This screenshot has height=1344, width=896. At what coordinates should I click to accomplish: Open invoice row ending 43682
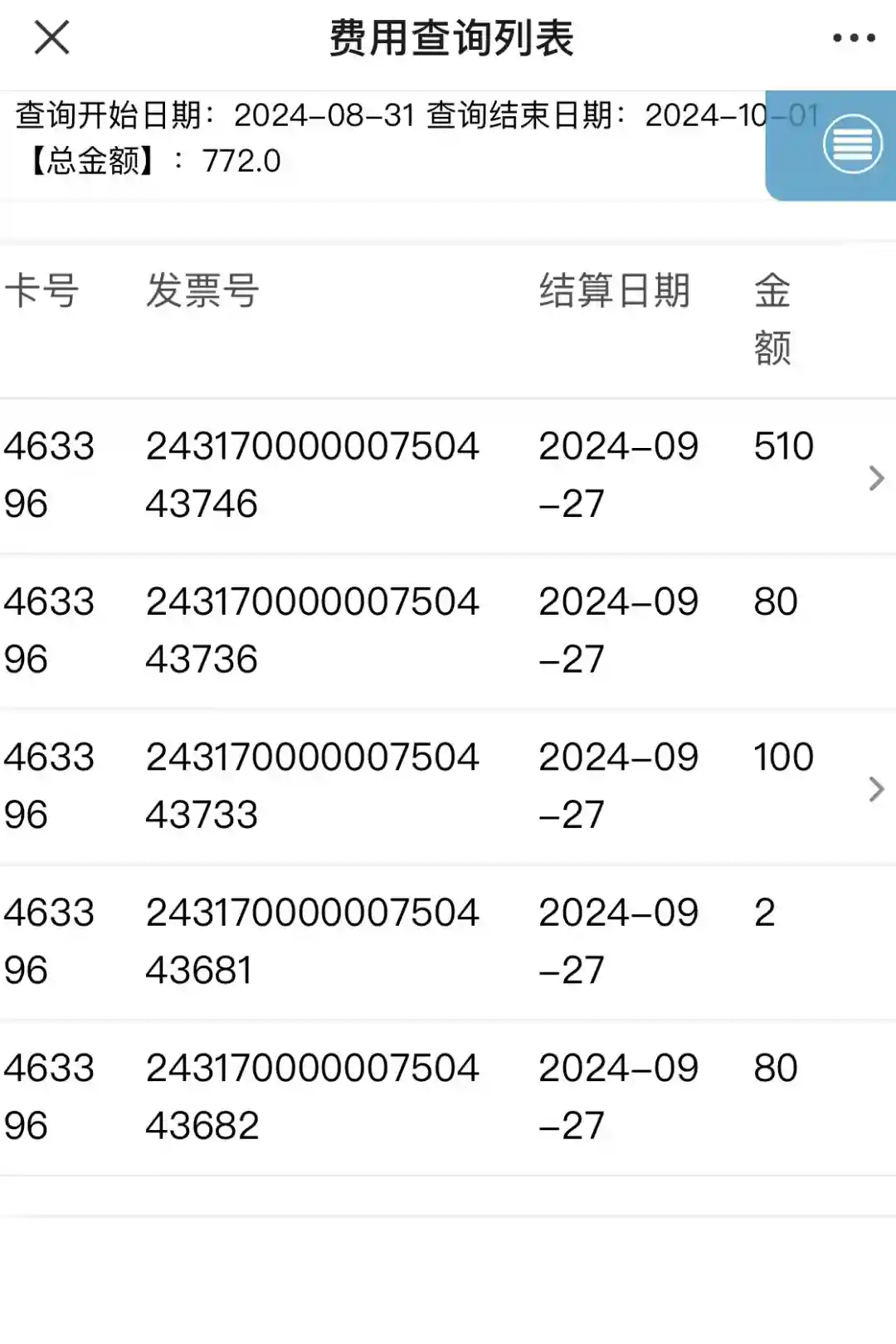pos(448,1097)
